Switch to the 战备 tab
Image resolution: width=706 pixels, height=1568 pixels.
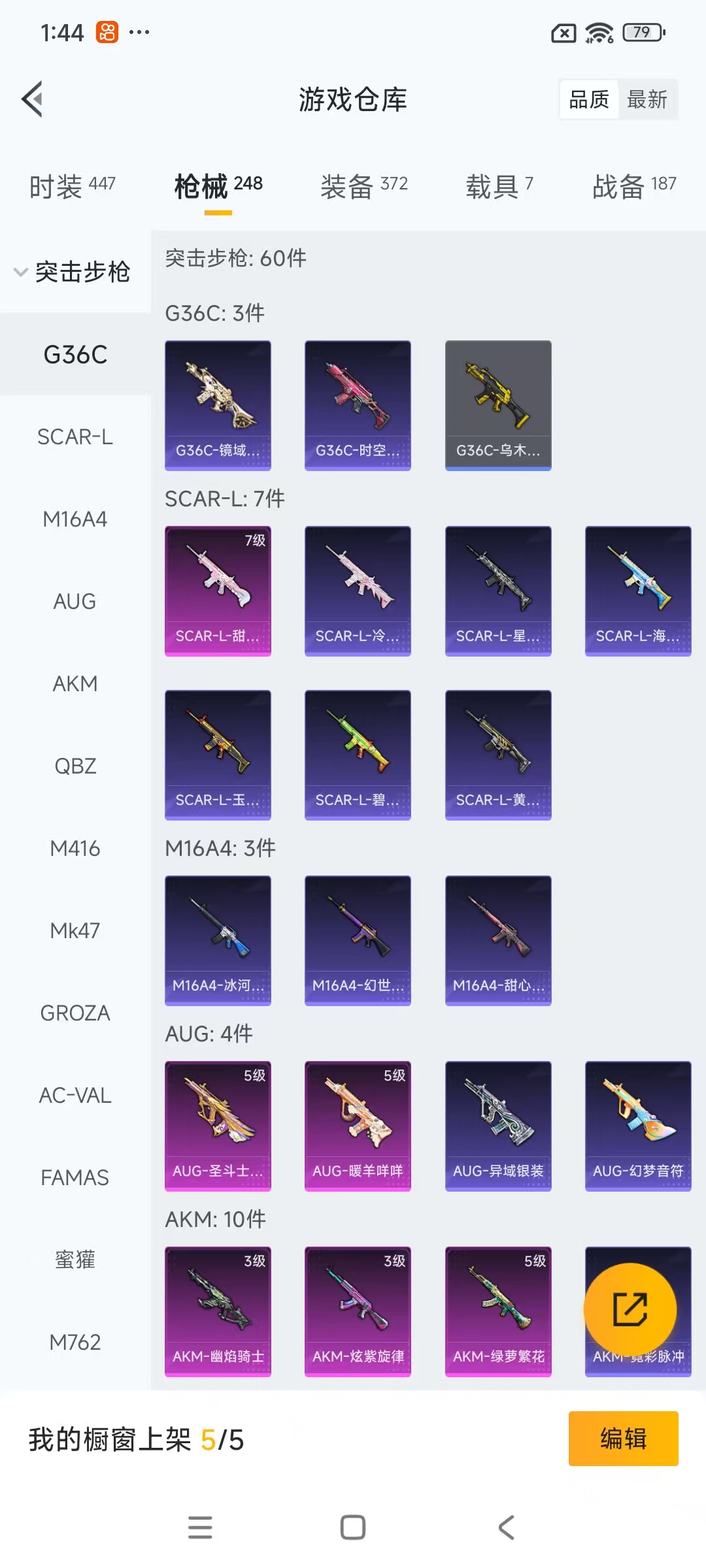633,187
